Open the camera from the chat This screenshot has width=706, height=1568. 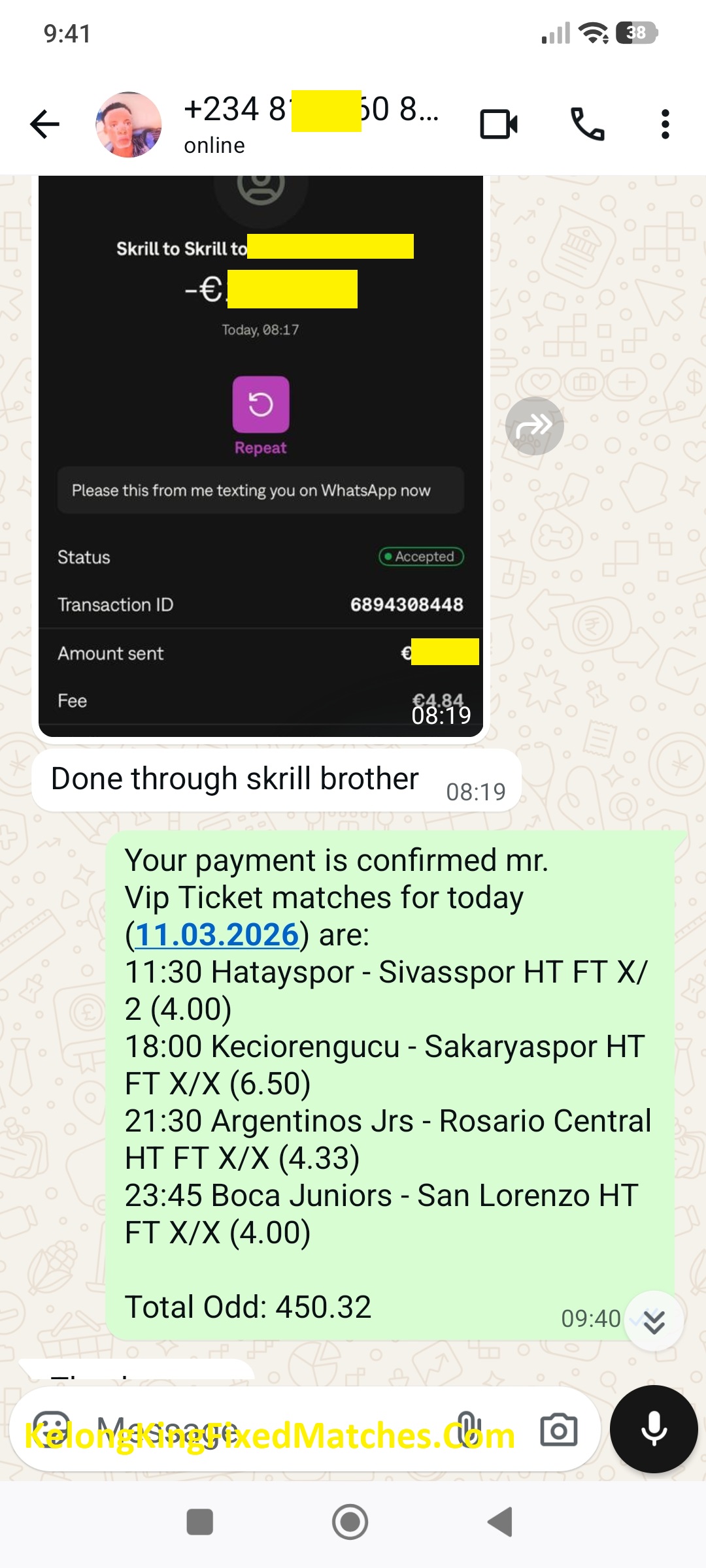tap(558, 1429)
